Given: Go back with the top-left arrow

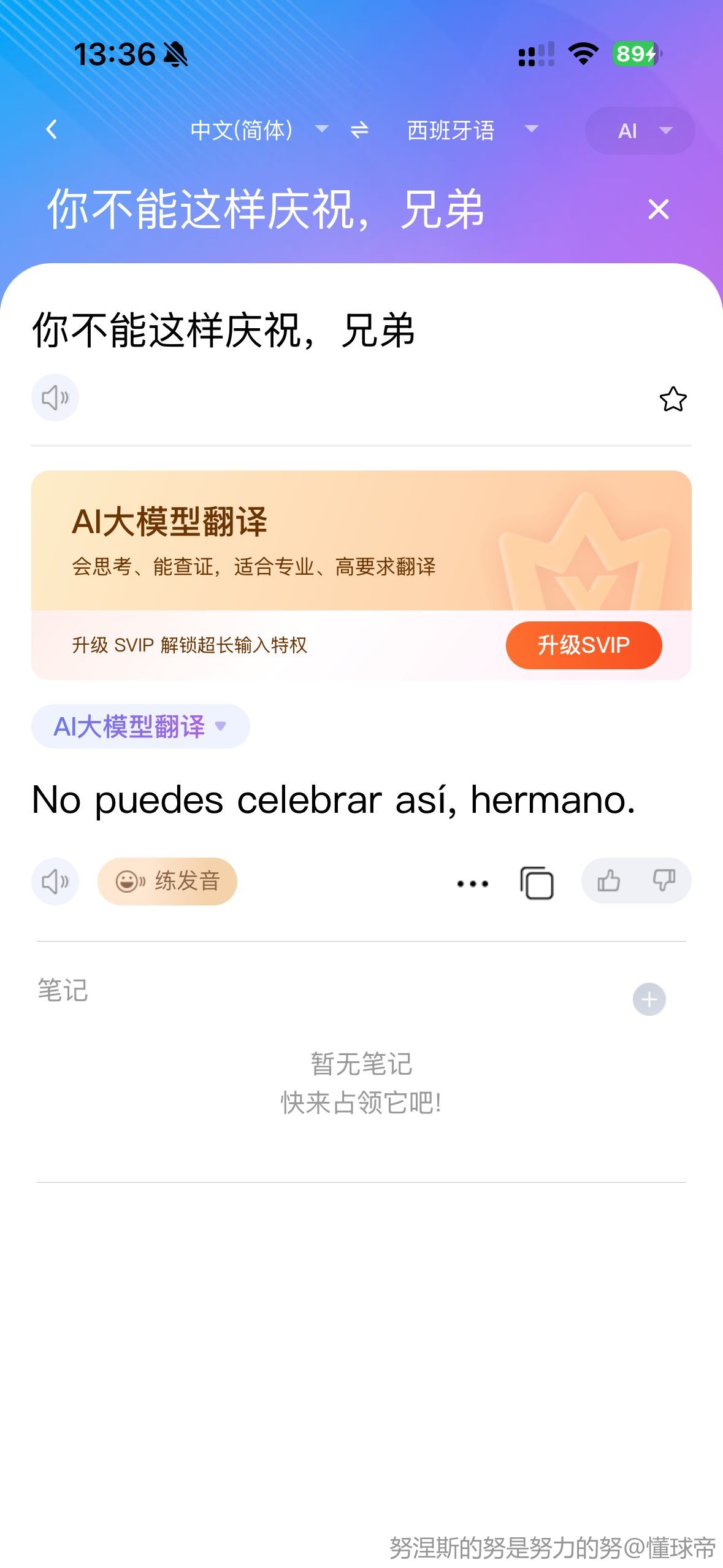Looking at the screenshot, I should coord(52,129).
